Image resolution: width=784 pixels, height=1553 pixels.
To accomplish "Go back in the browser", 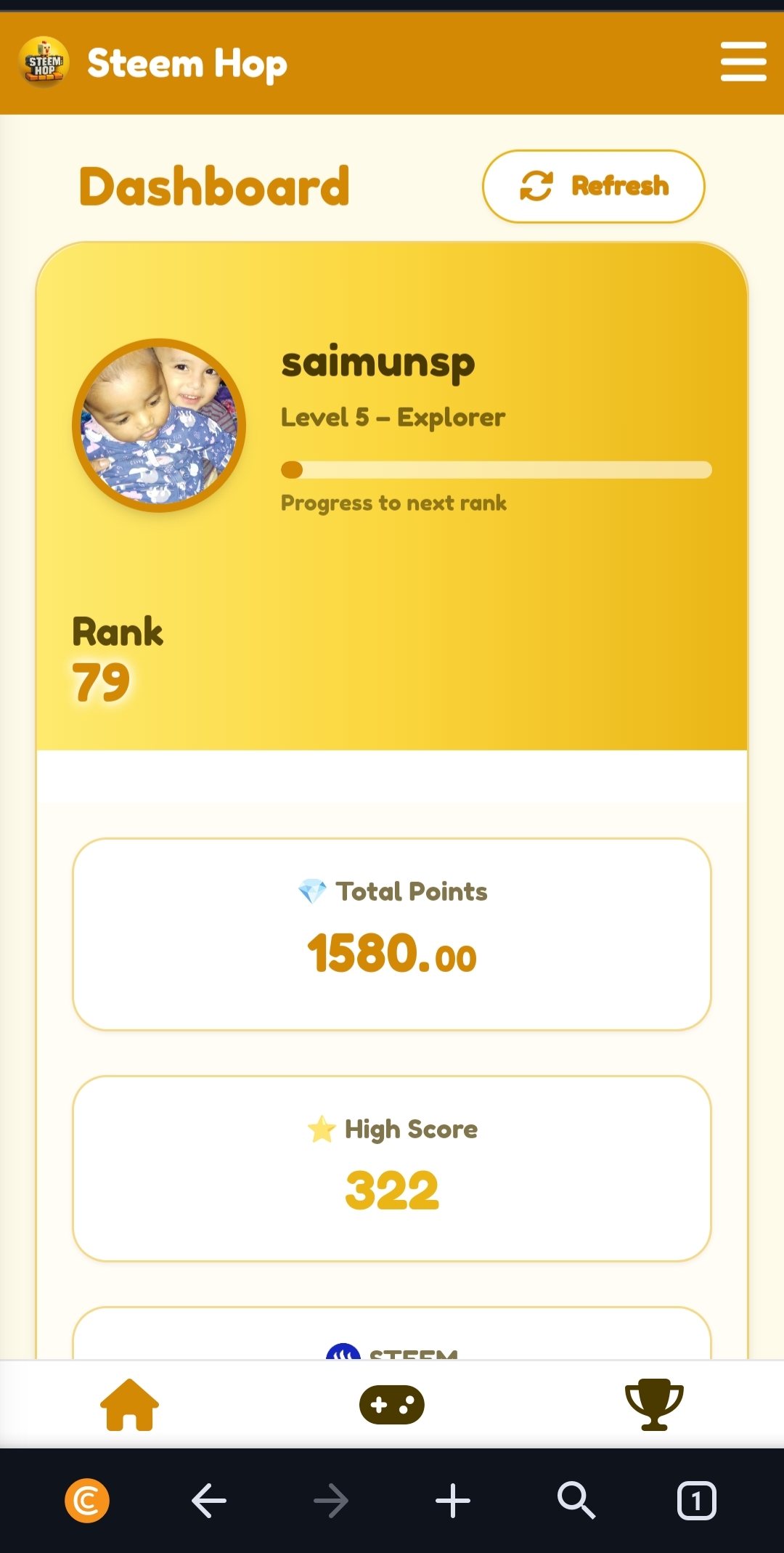I will [209, 1501].
